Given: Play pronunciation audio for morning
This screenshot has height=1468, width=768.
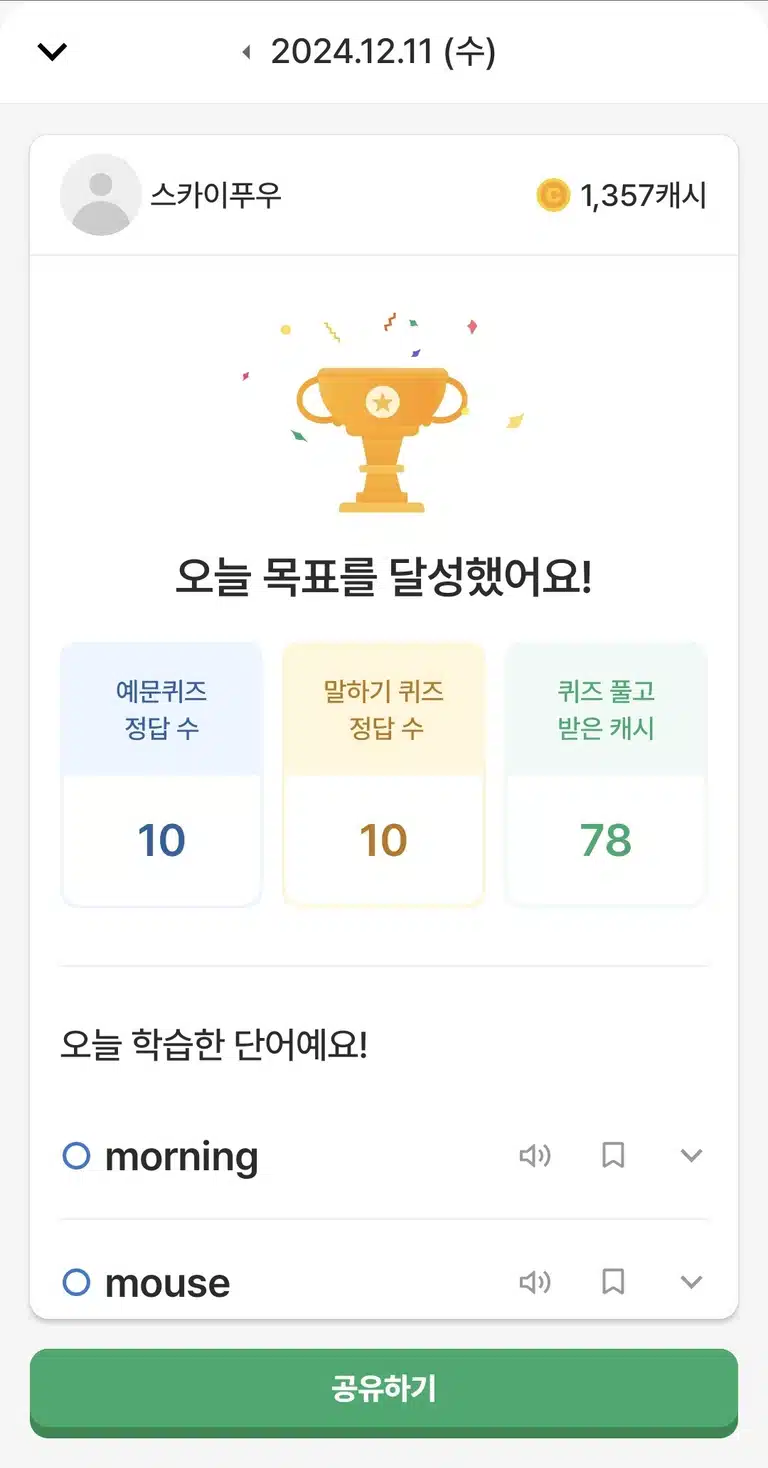Looking at the screenshot, I should (x=535, y=1156).
